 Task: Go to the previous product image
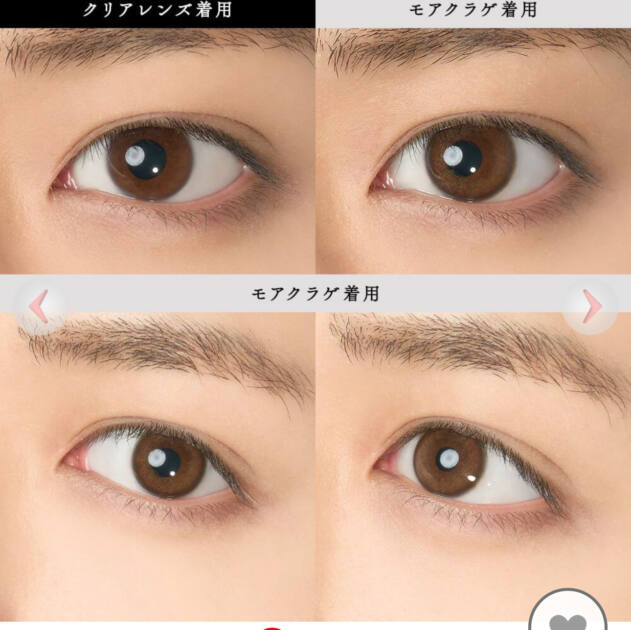[38, 308]
